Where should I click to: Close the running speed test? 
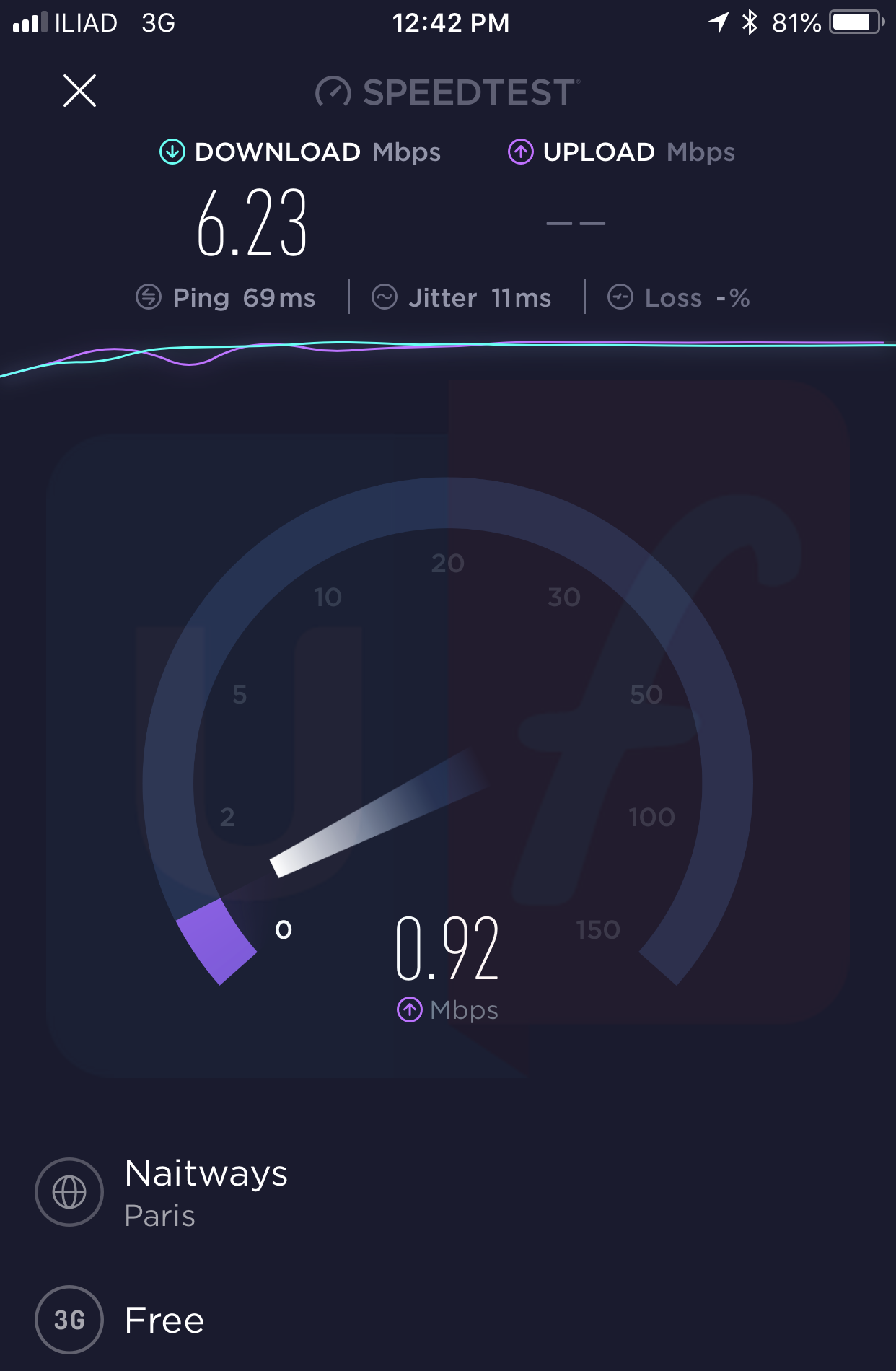pyautogui.click(x=79, y=91)
